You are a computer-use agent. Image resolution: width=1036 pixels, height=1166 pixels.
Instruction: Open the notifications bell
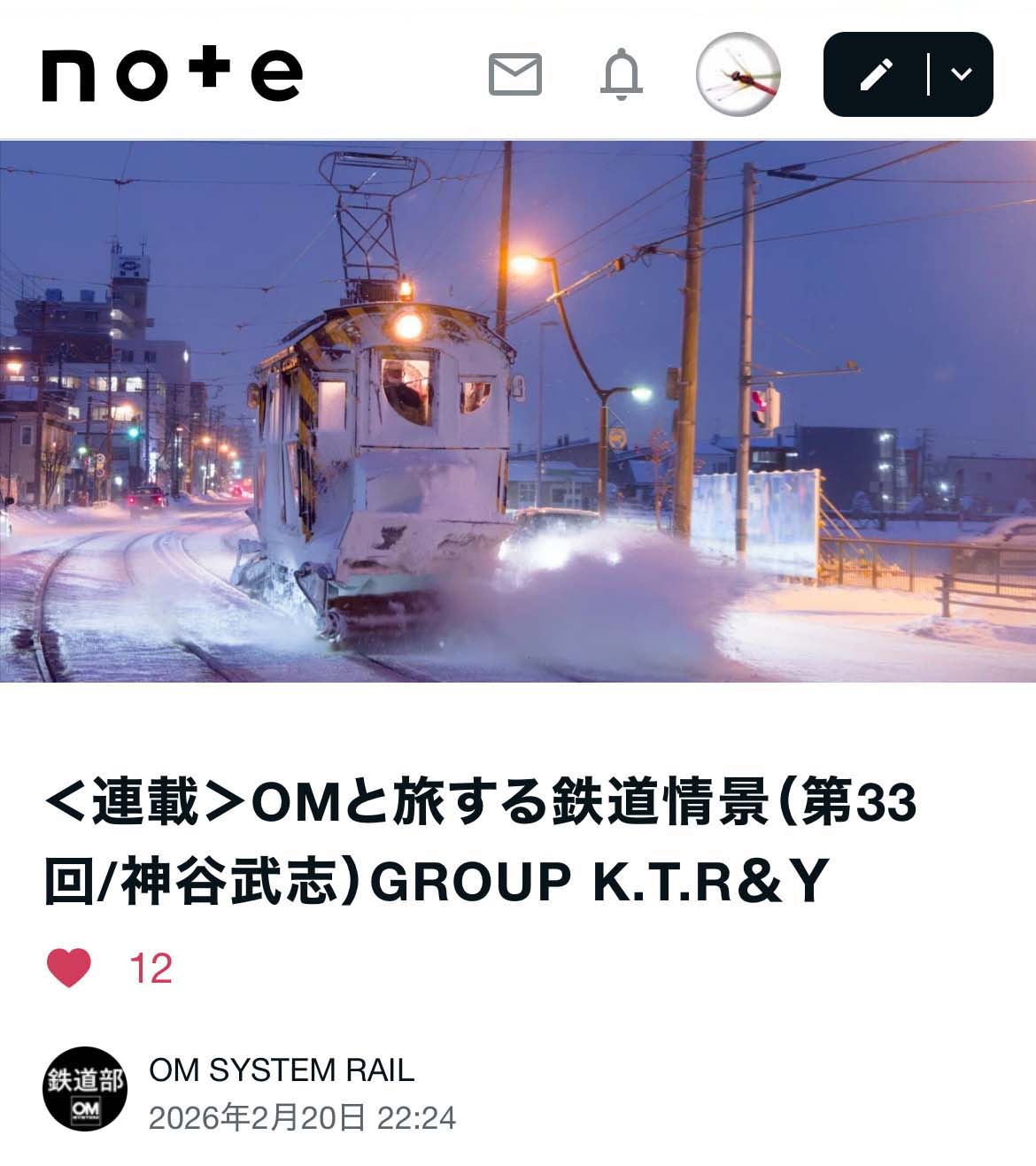pyautogui.click(x=622, y=74)
